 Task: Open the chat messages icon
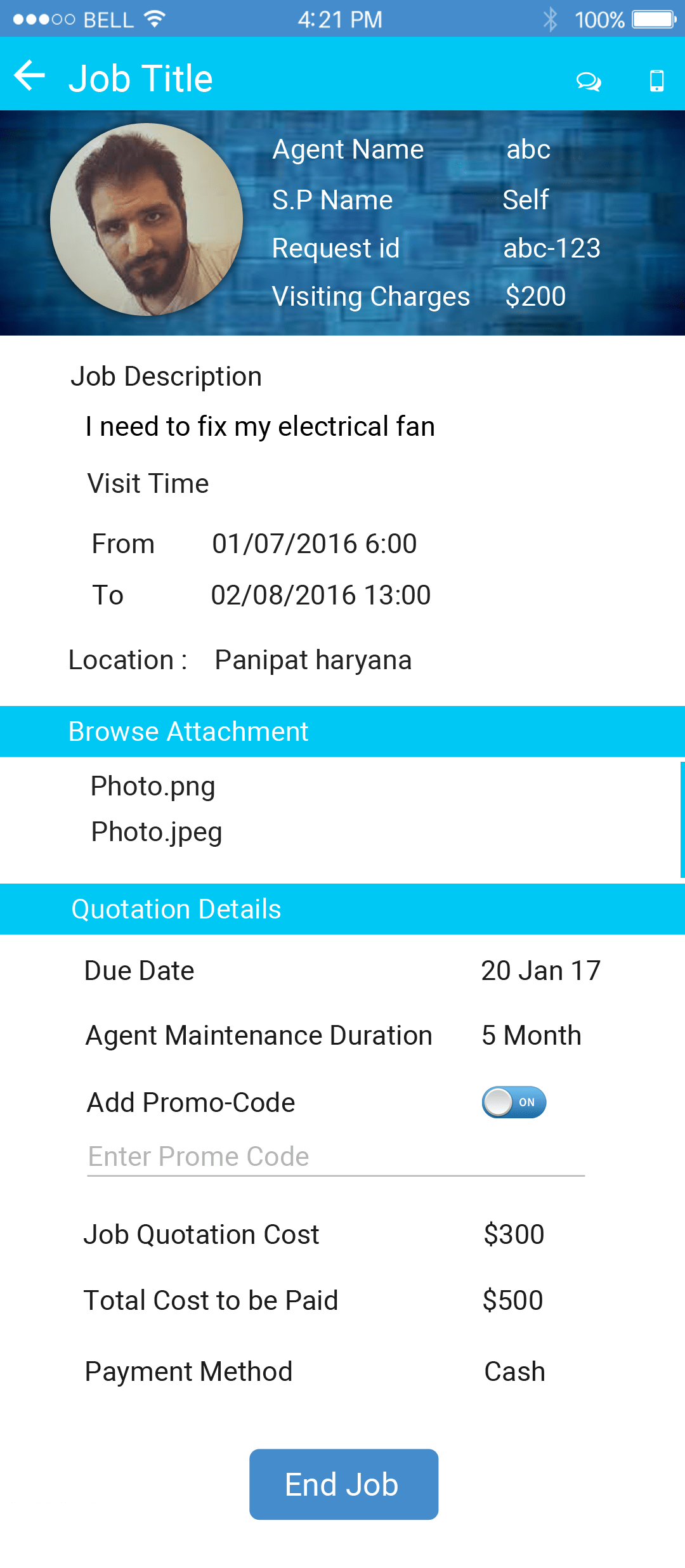click(x=588, y=81)
